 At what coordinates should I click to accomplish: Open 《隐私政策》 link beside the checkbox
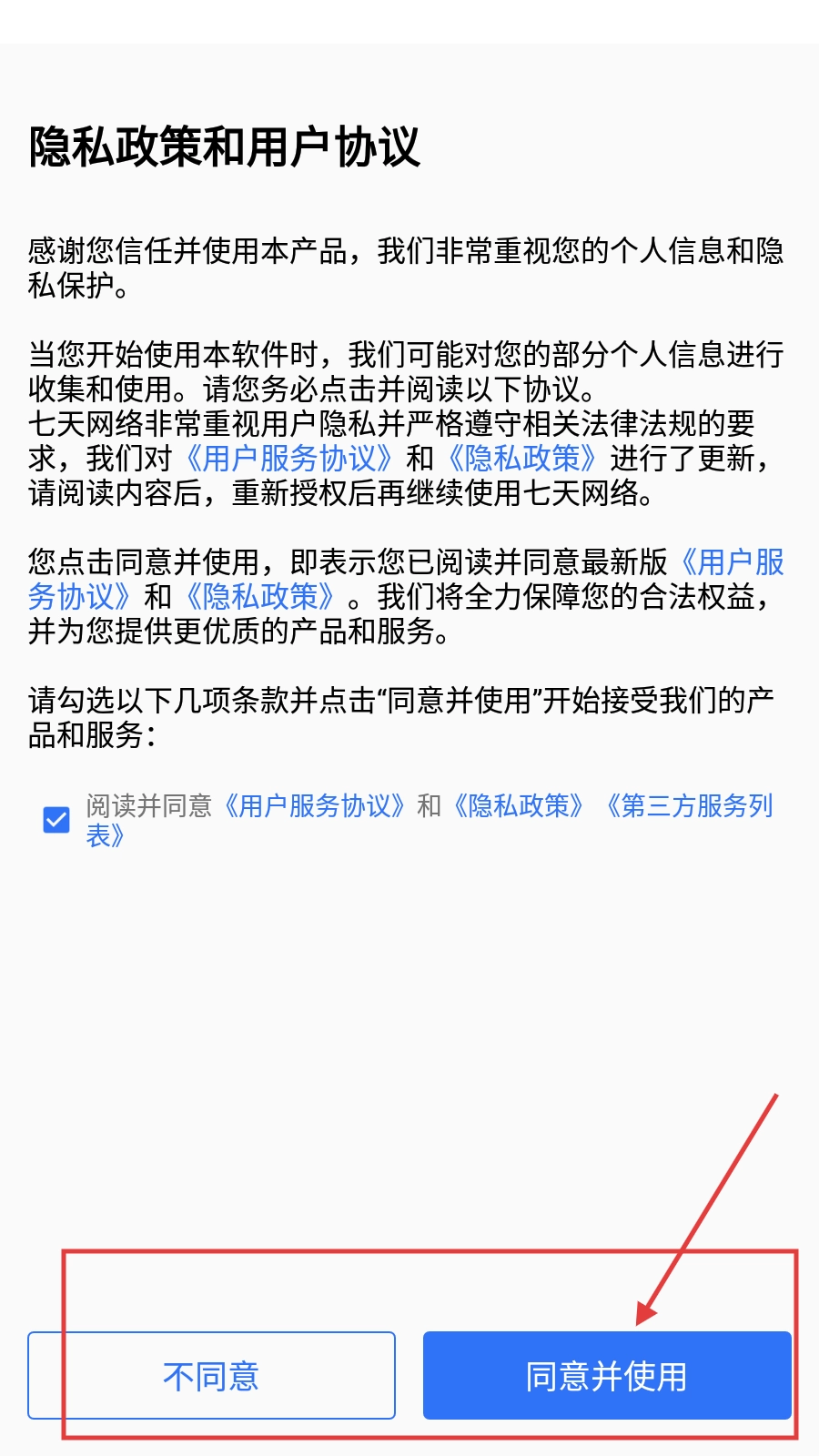tap(519, 806)
